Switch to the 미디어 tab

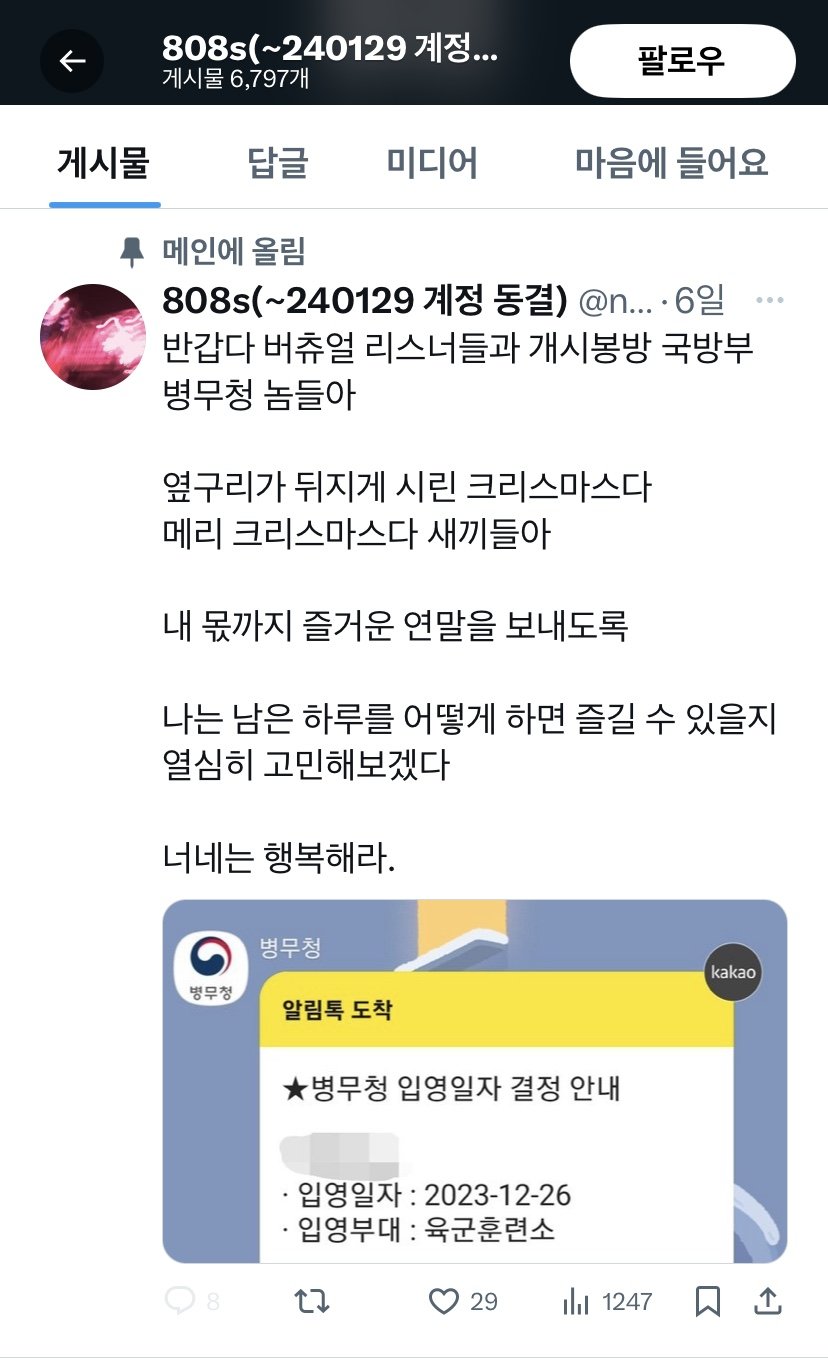432,163
